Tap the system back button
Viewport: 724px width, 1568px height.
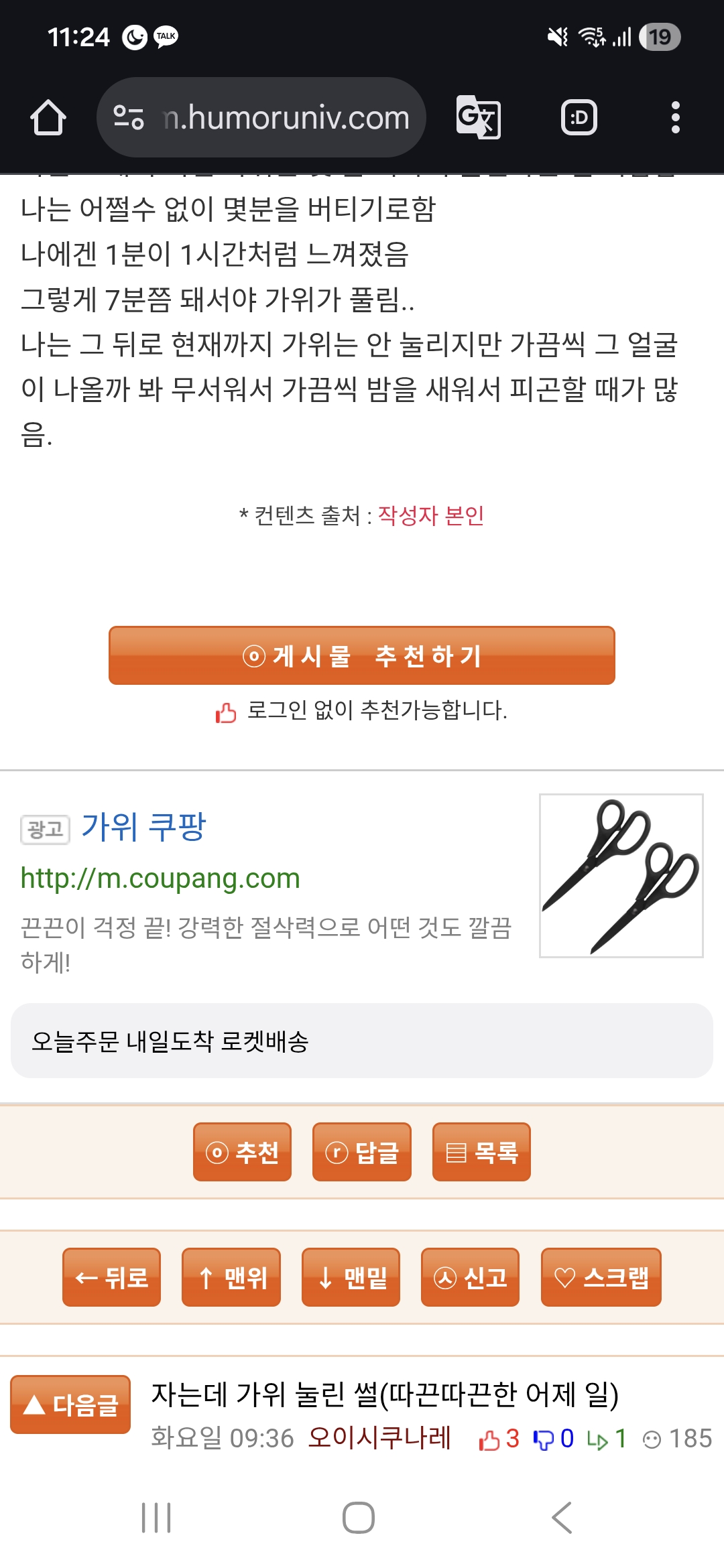[x=562, y=1518]
